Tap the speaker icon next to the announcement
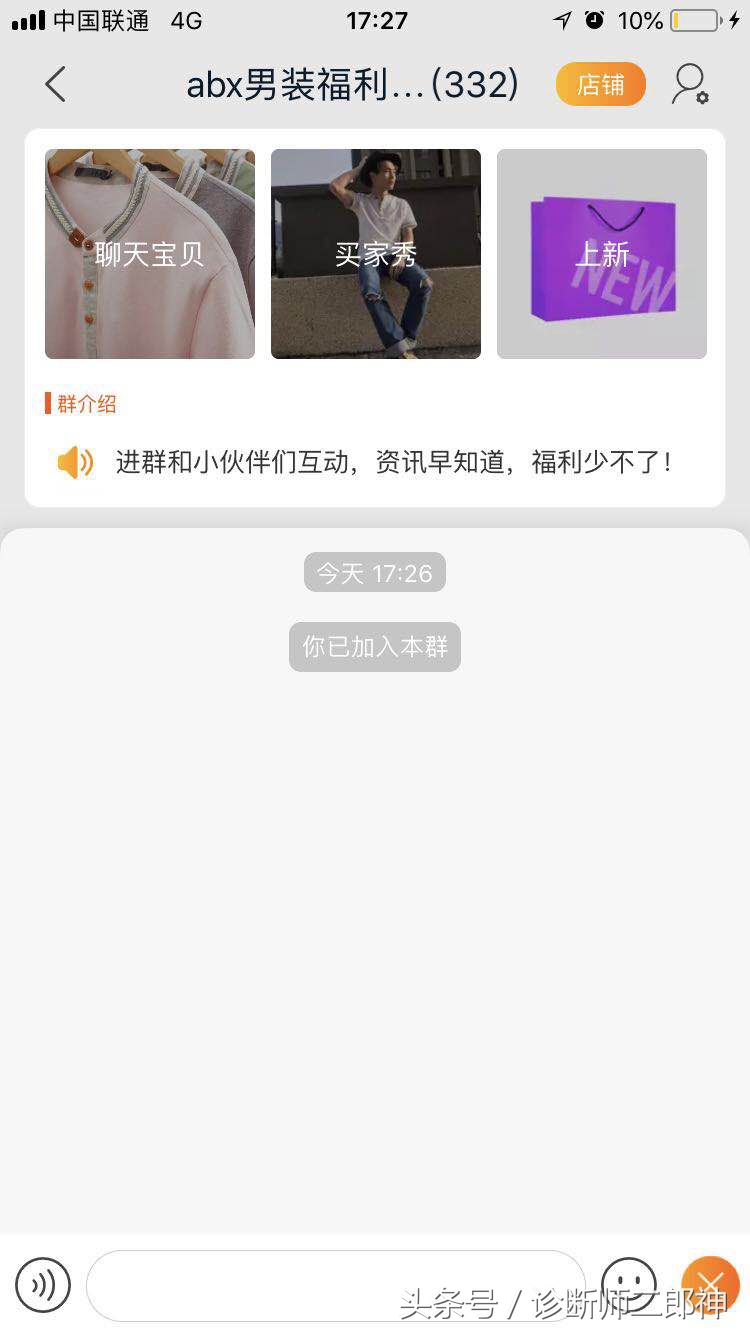This screenshot has width=750, height=1334. click(74, 462)
